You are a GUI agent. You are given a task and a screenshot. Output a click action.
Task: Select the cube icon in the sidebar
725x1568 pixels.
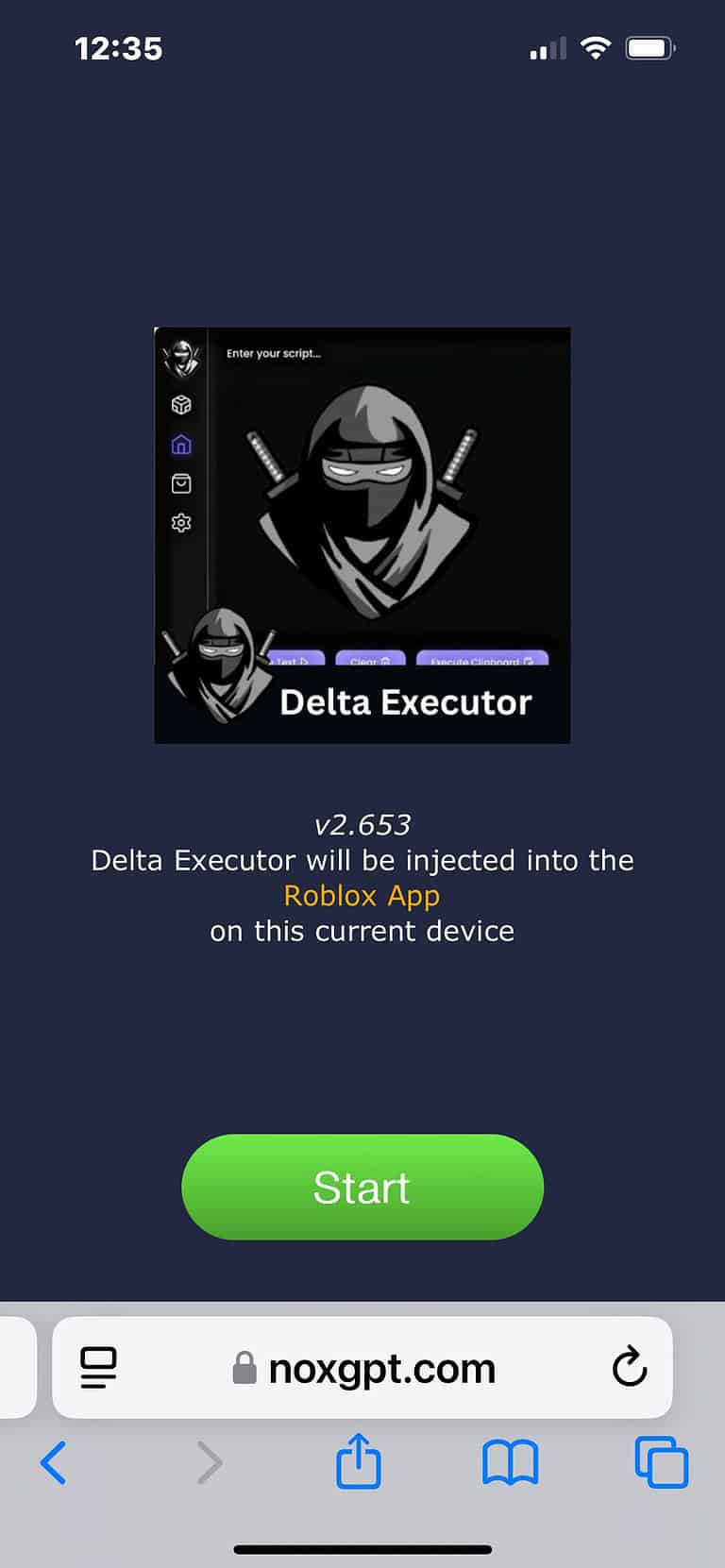pos(181,405)
